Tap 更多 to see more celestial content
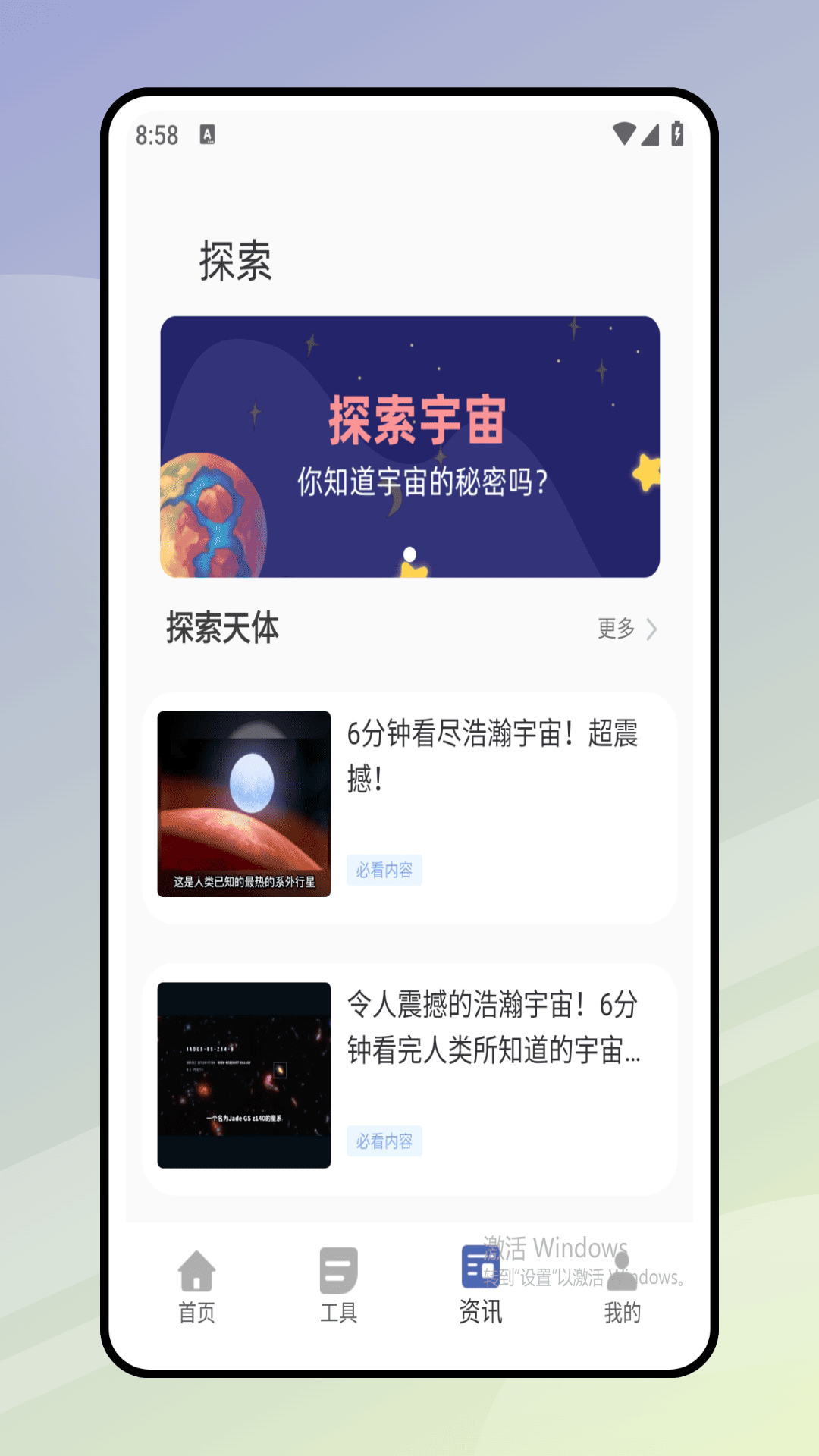 pyautogui.click(x=626, y=629)
